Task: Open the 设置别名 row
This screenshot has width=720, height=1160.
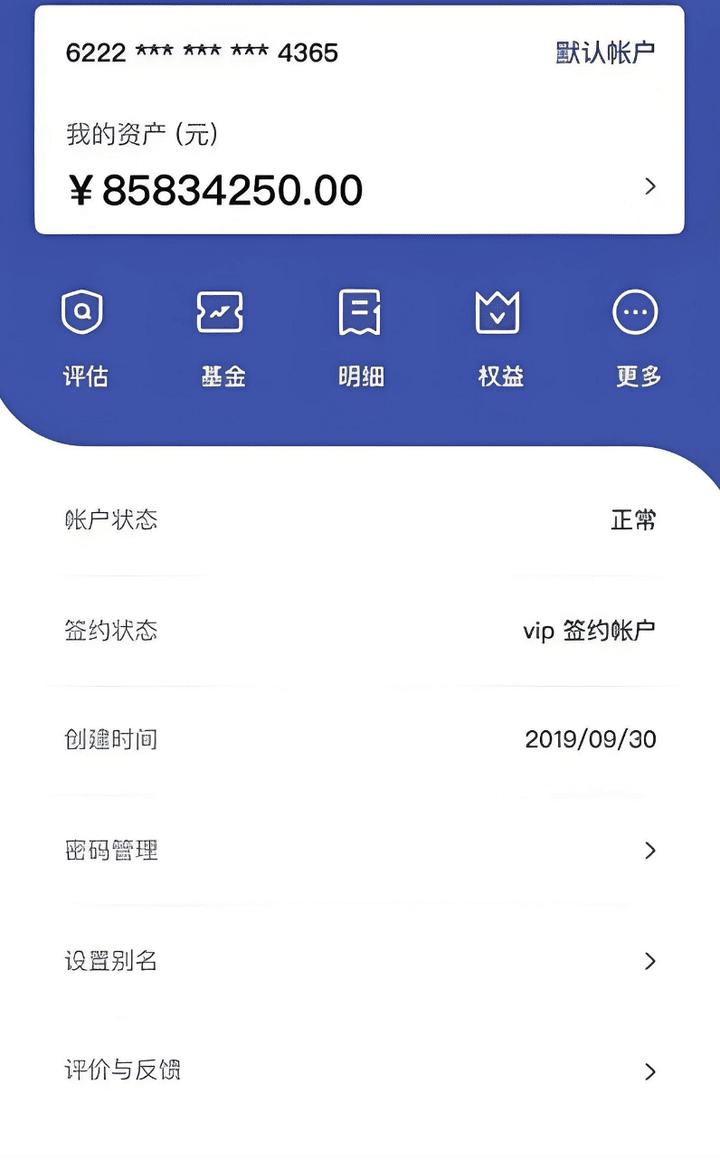Action: [x=360, y=961]
